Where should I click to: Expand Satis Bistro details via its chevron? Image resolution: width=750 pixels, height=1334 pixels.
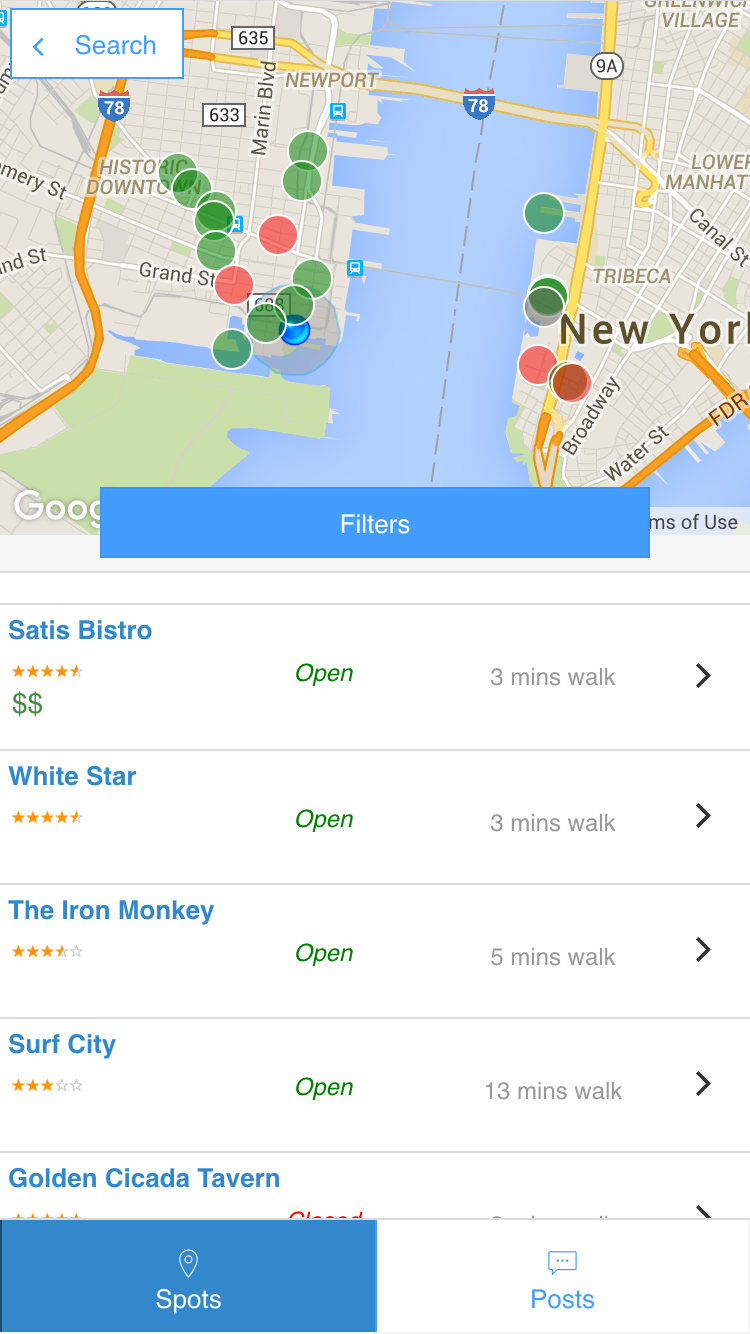(703, 676)
